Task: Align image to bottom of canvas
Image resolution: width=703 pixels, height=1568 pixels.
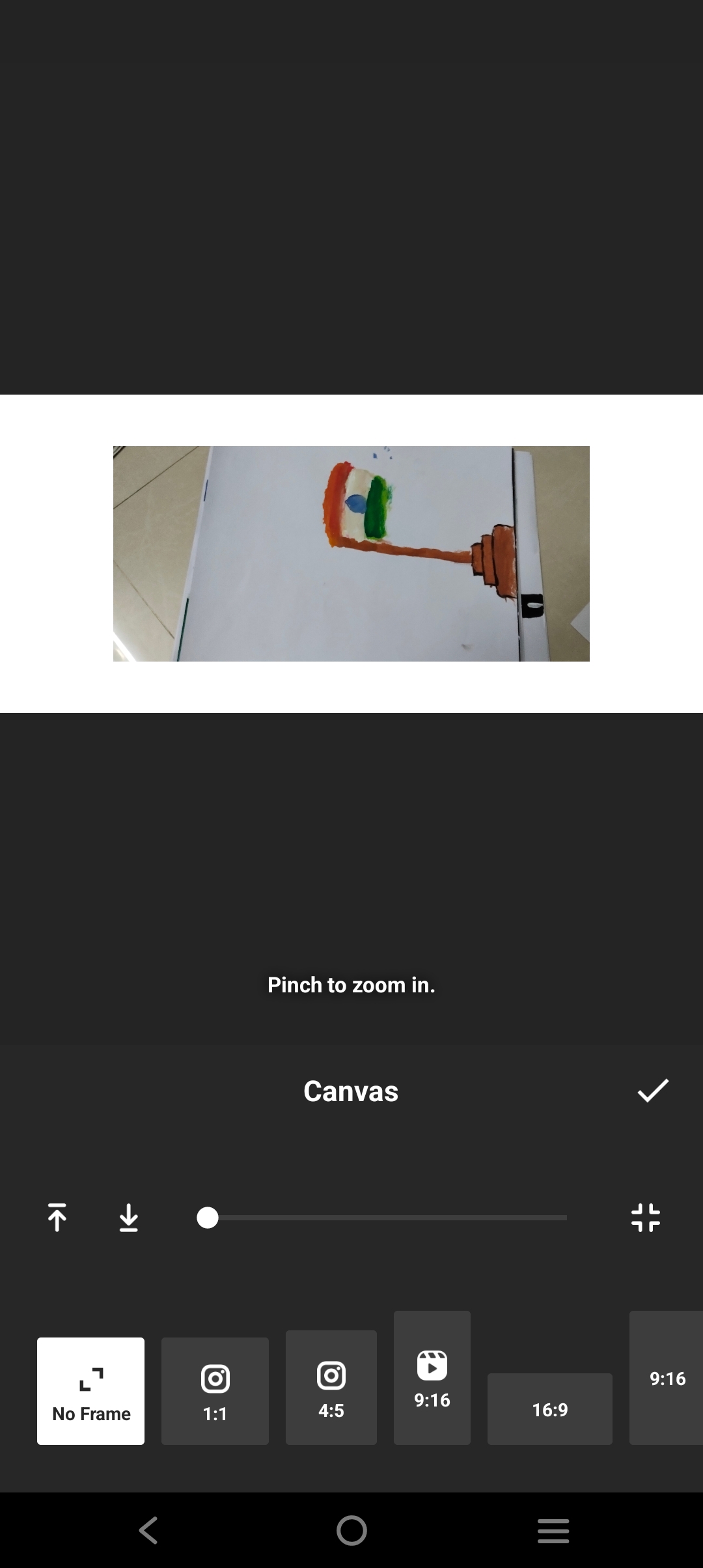Action: pos(129,1218)
